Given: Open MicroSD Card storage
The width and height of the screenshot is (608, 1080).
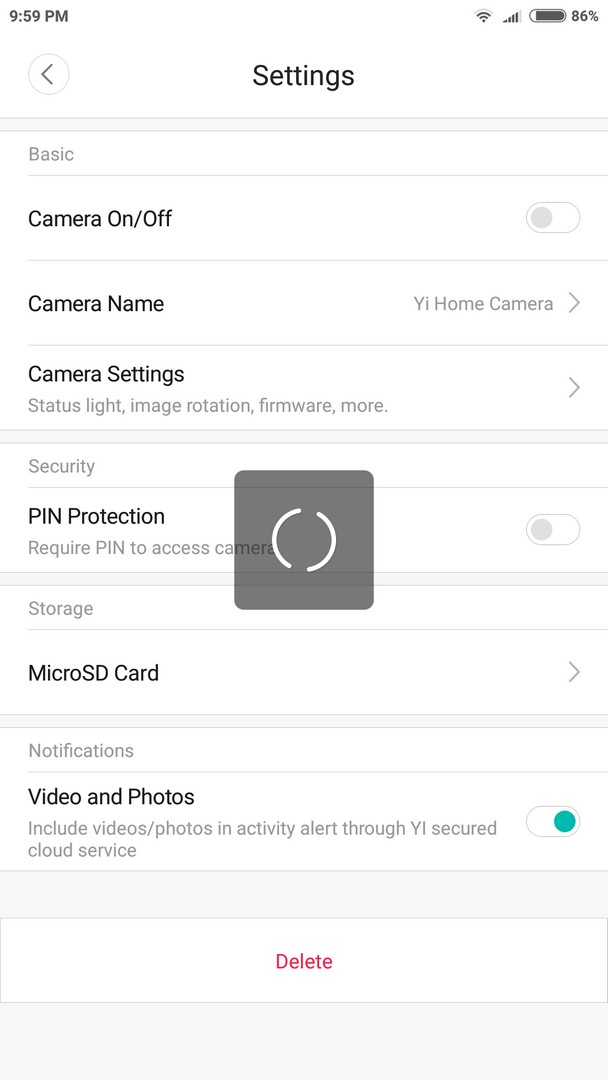Looking at the screenshot, I should (x=304, y=672).
